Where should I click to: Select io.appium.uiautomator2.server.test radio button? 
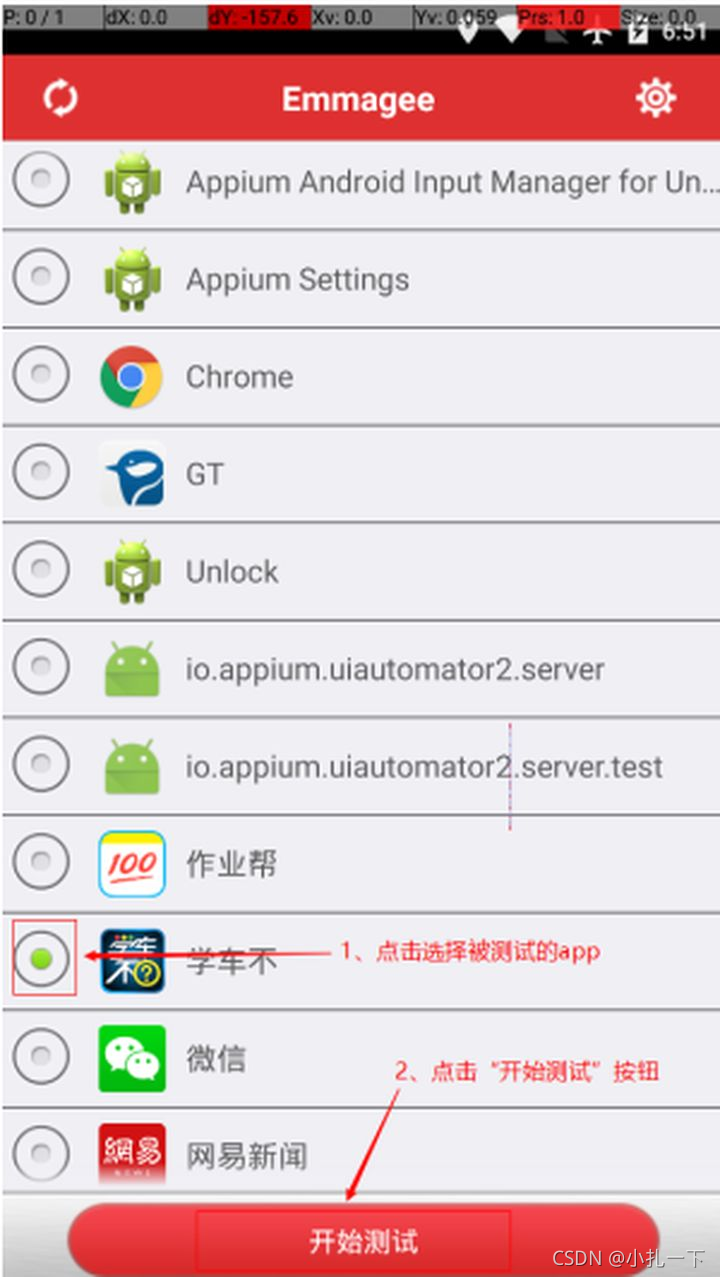[x=41, y=764]
